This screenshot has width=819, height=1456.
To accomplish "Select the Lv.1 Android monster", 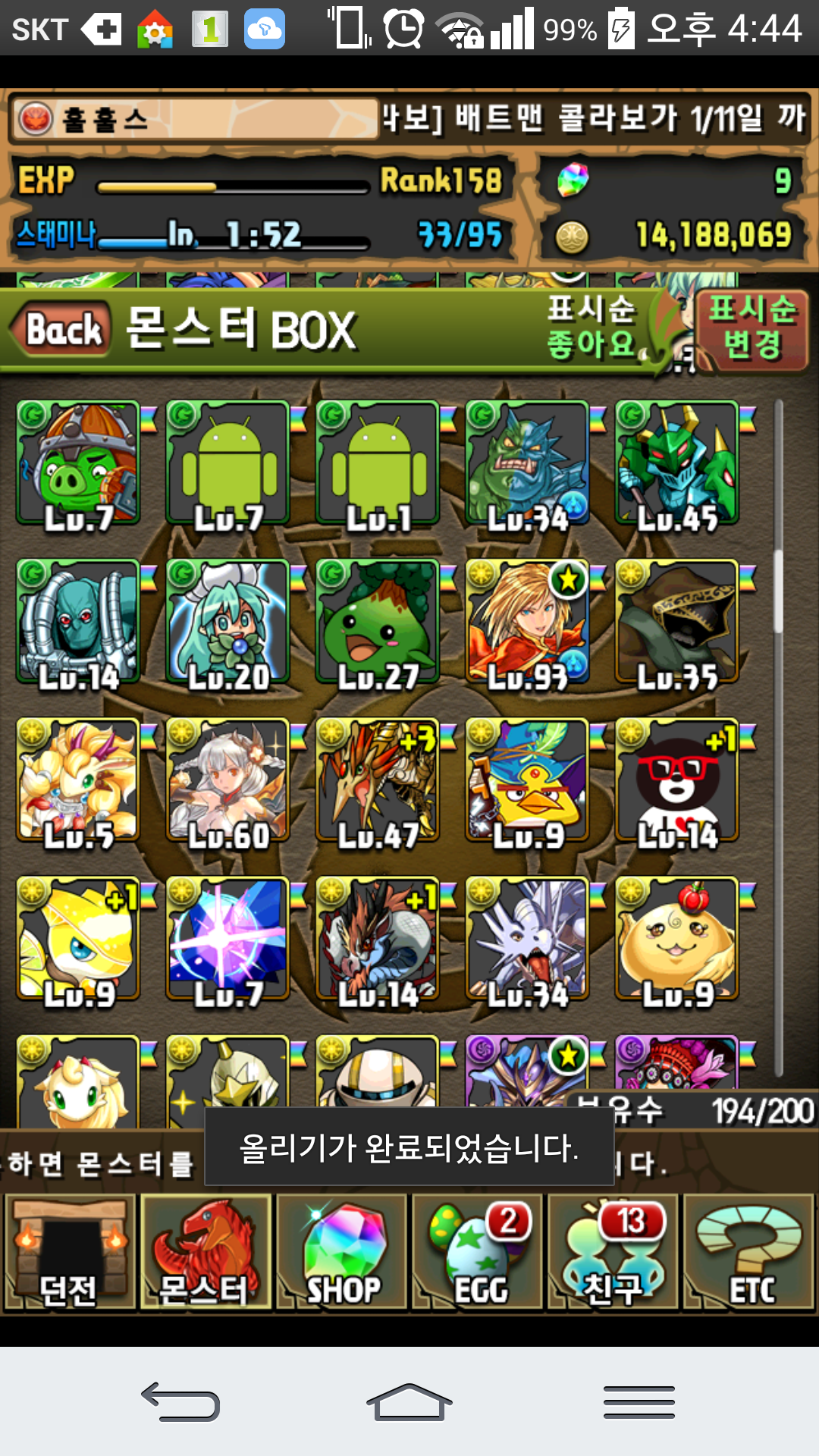I will tap(378, 463).
